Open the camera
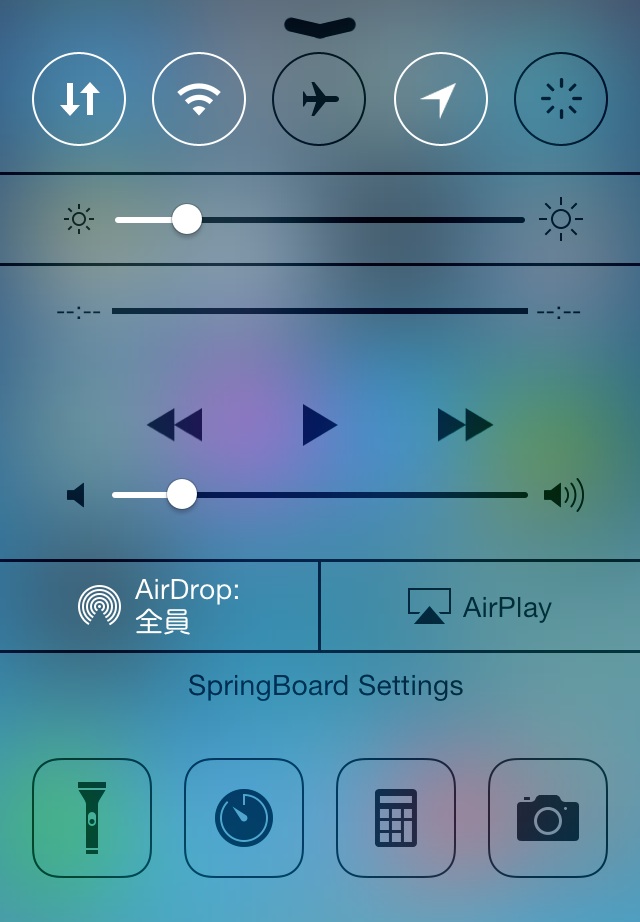The image size is (640, 922). point(548,818)
